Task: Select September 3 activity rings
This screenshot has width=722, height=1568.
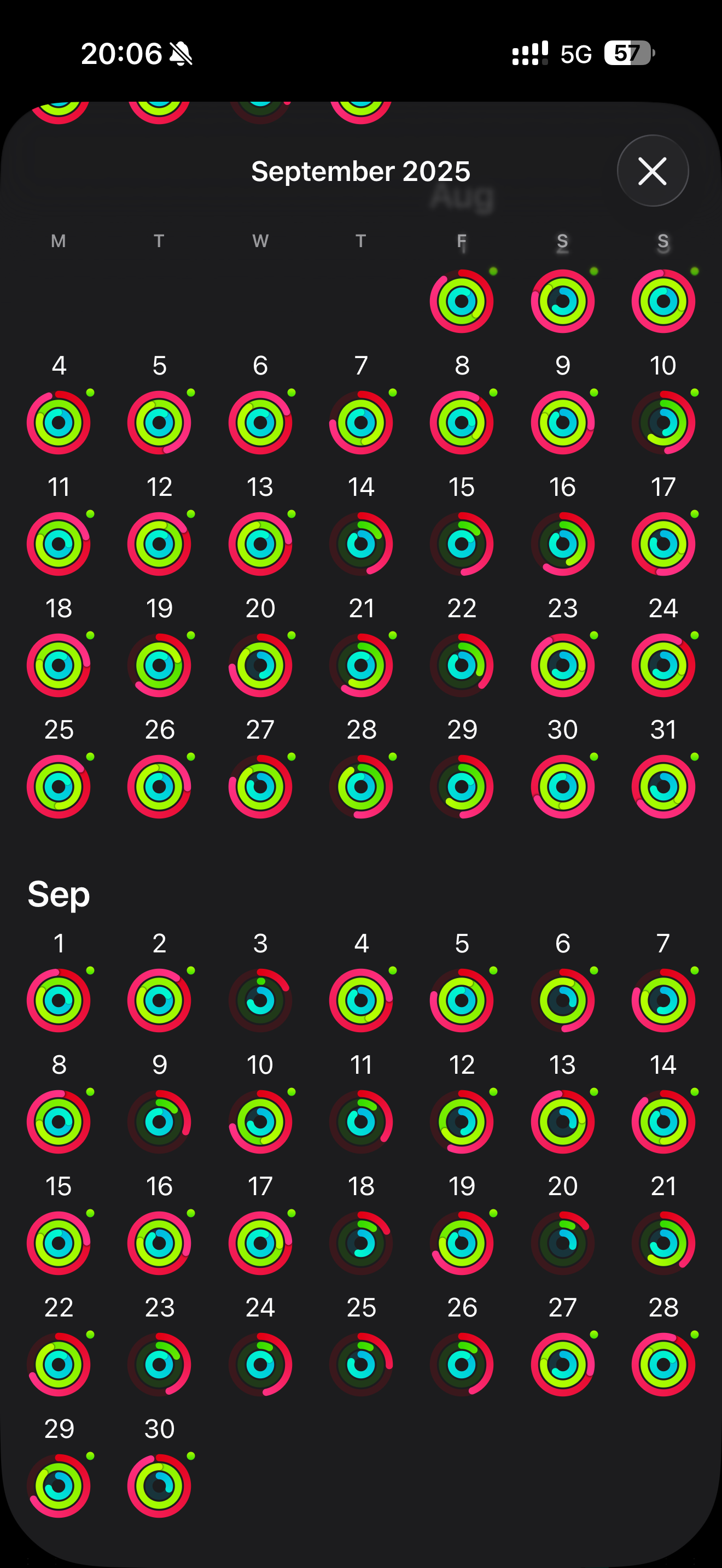Action: pyautogui.click(x=260, y=1000)
